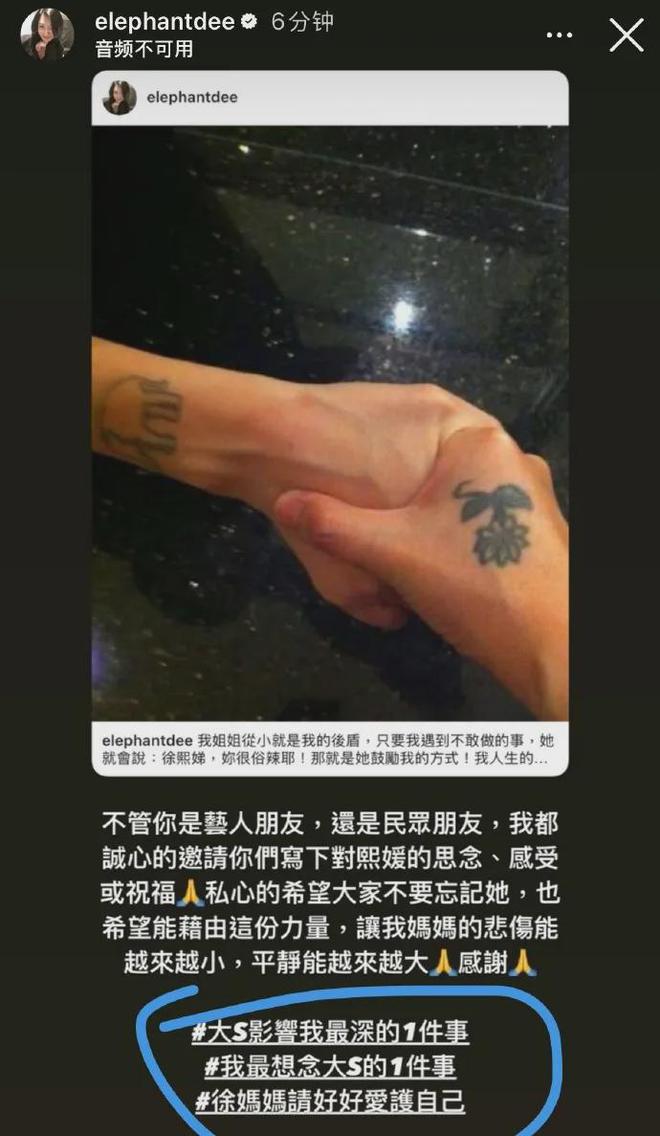Screen dimensions: 660x1136
Task: Open the #徐媽媽請好好愛護自己 hashtag
Action: (x=330, y=1103)
